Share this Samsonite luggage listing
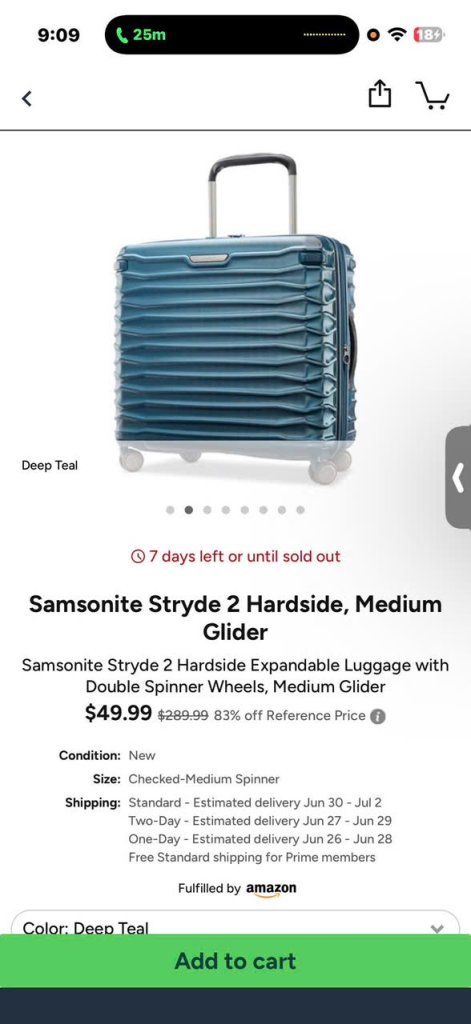 pos(380,95)
